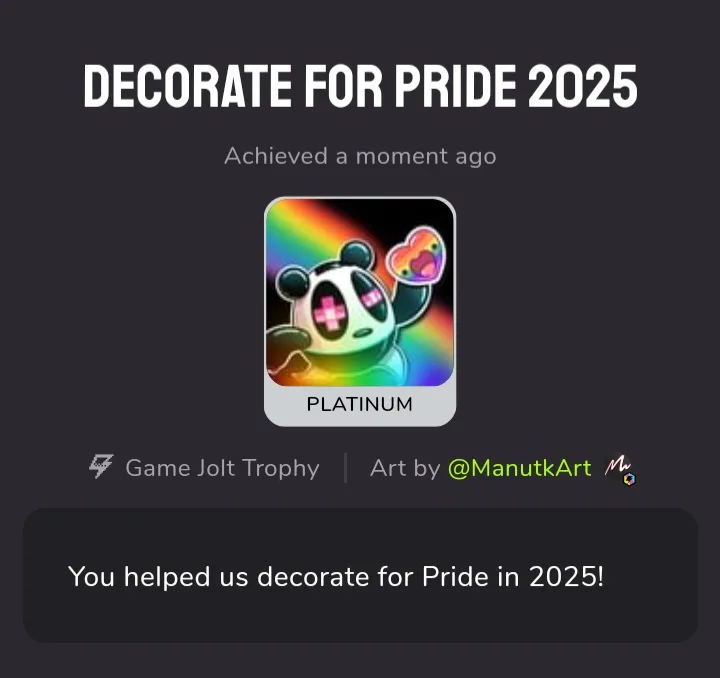This screenshot has width=720, height=678.
Task: Tap the Pride panda trophy image
Action: coord(360,292)
